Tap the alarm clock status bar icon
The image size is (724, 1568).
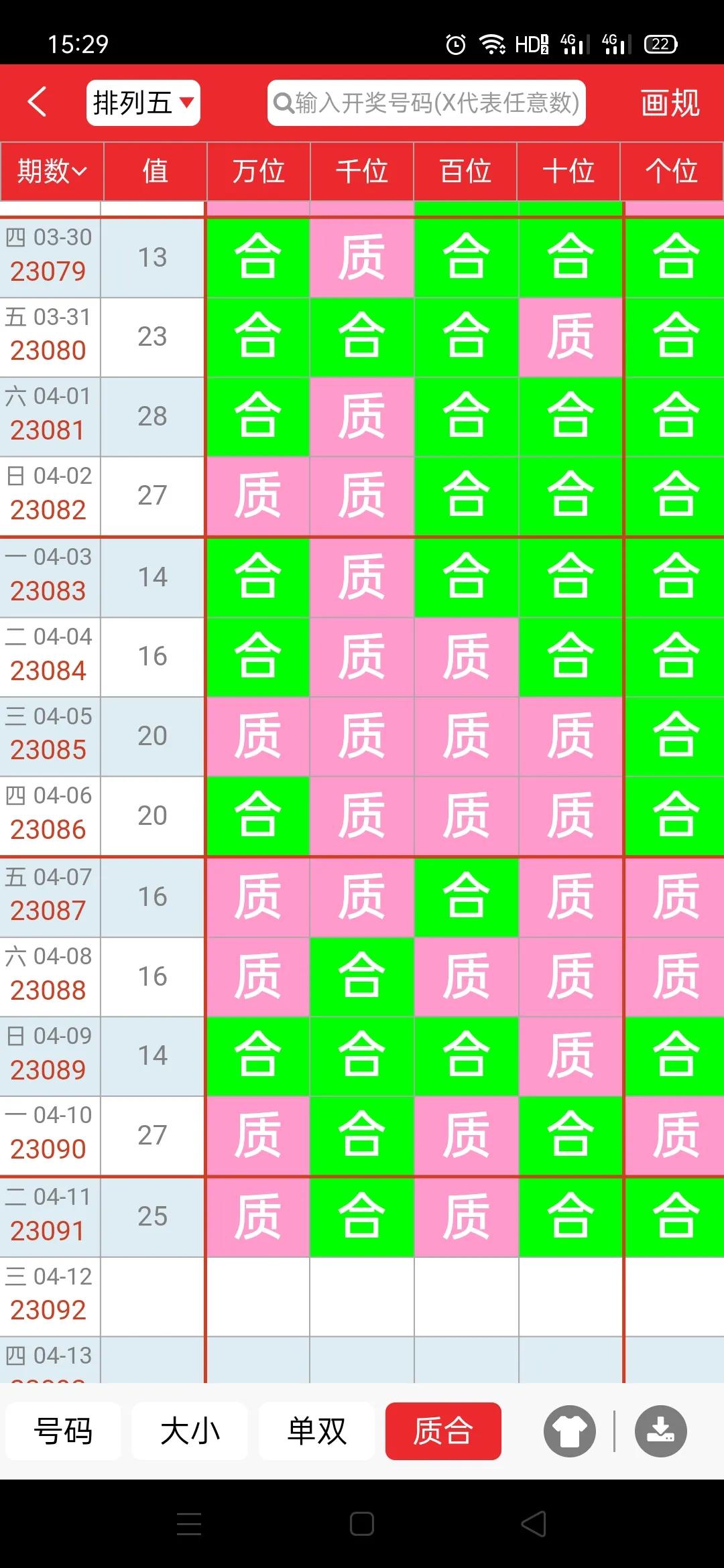pos(455,44)
